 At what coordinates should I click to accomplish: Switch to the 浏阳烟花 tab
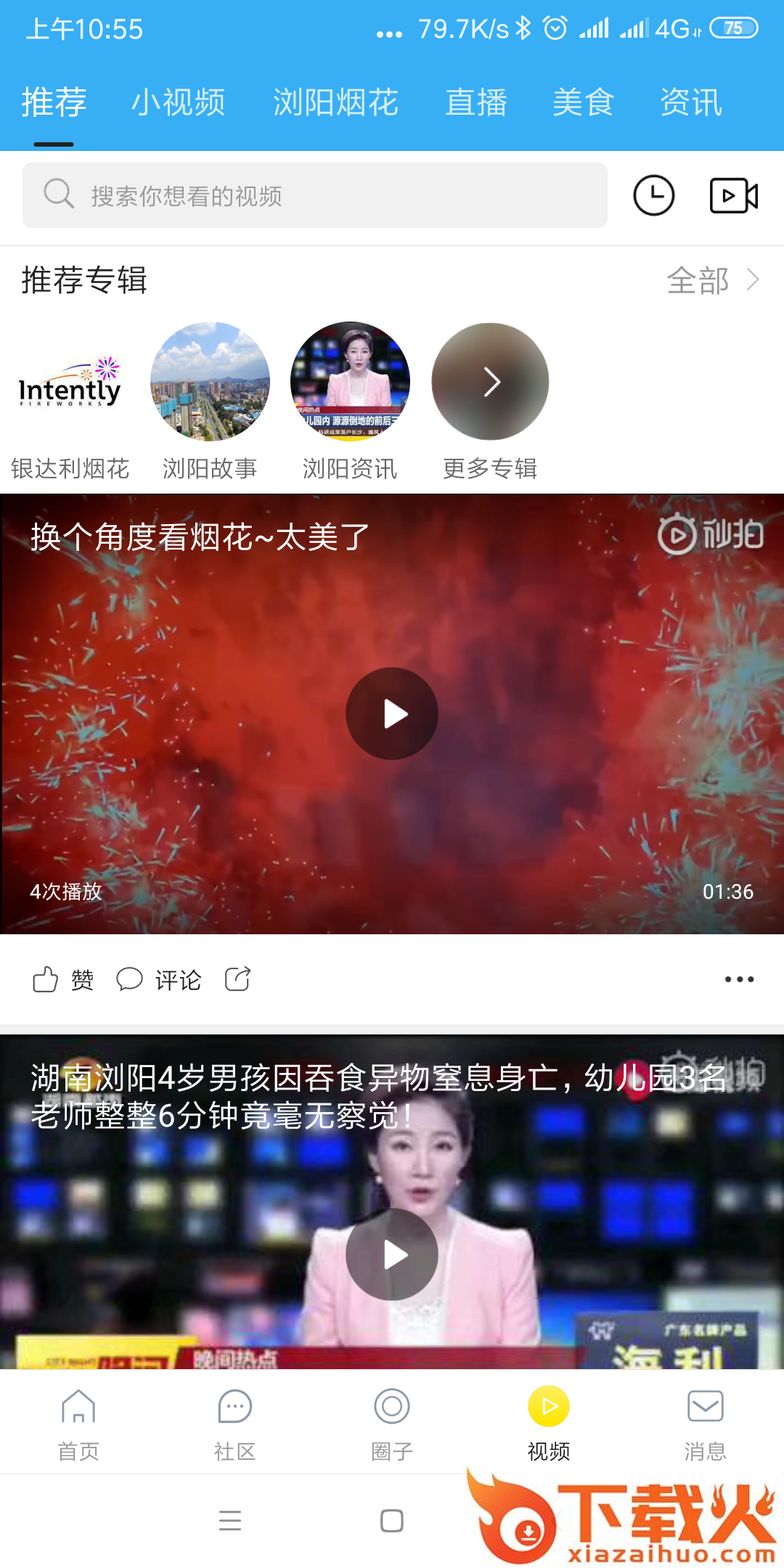point(335,102)
